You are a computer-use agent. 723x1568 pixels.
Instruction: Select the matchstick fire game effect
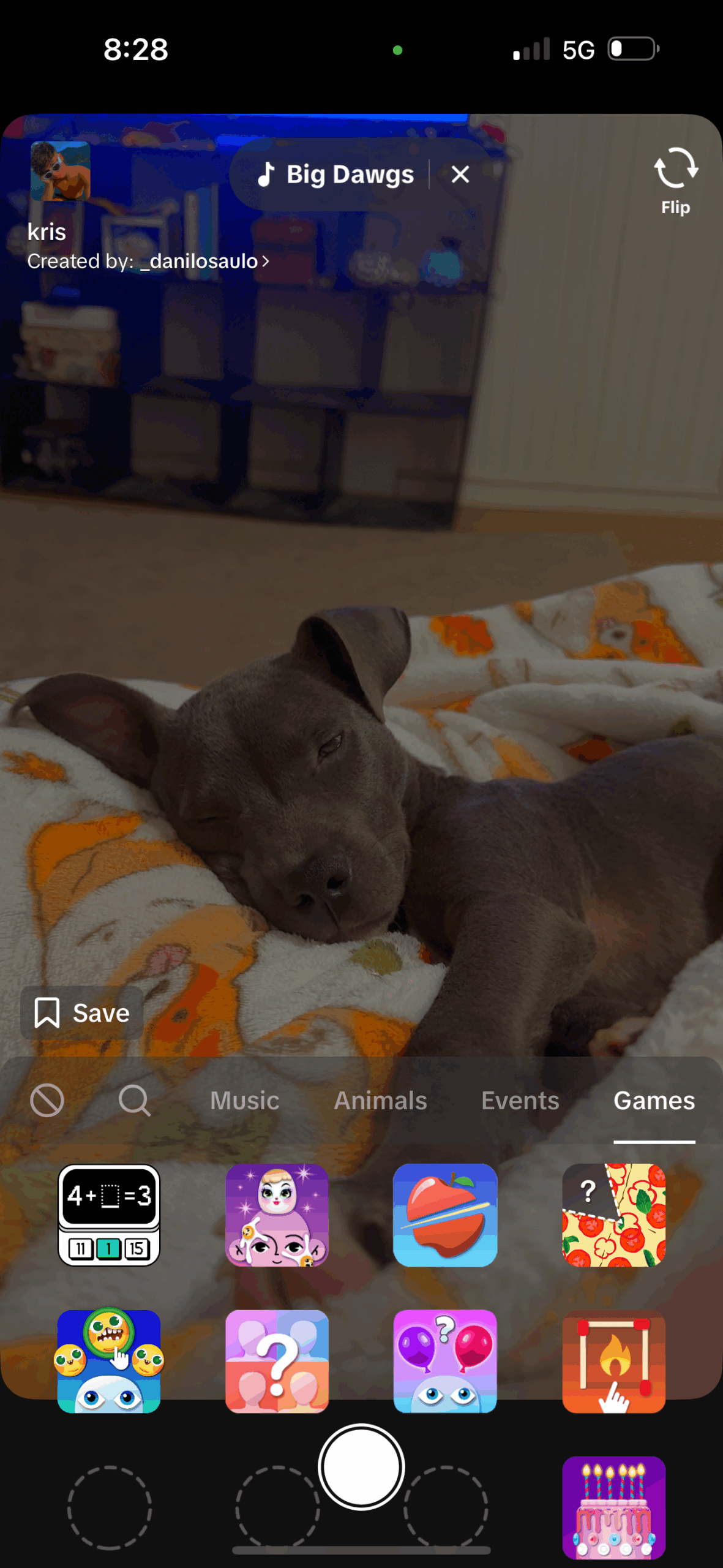pyautogui.click(x=613, y=1361)
